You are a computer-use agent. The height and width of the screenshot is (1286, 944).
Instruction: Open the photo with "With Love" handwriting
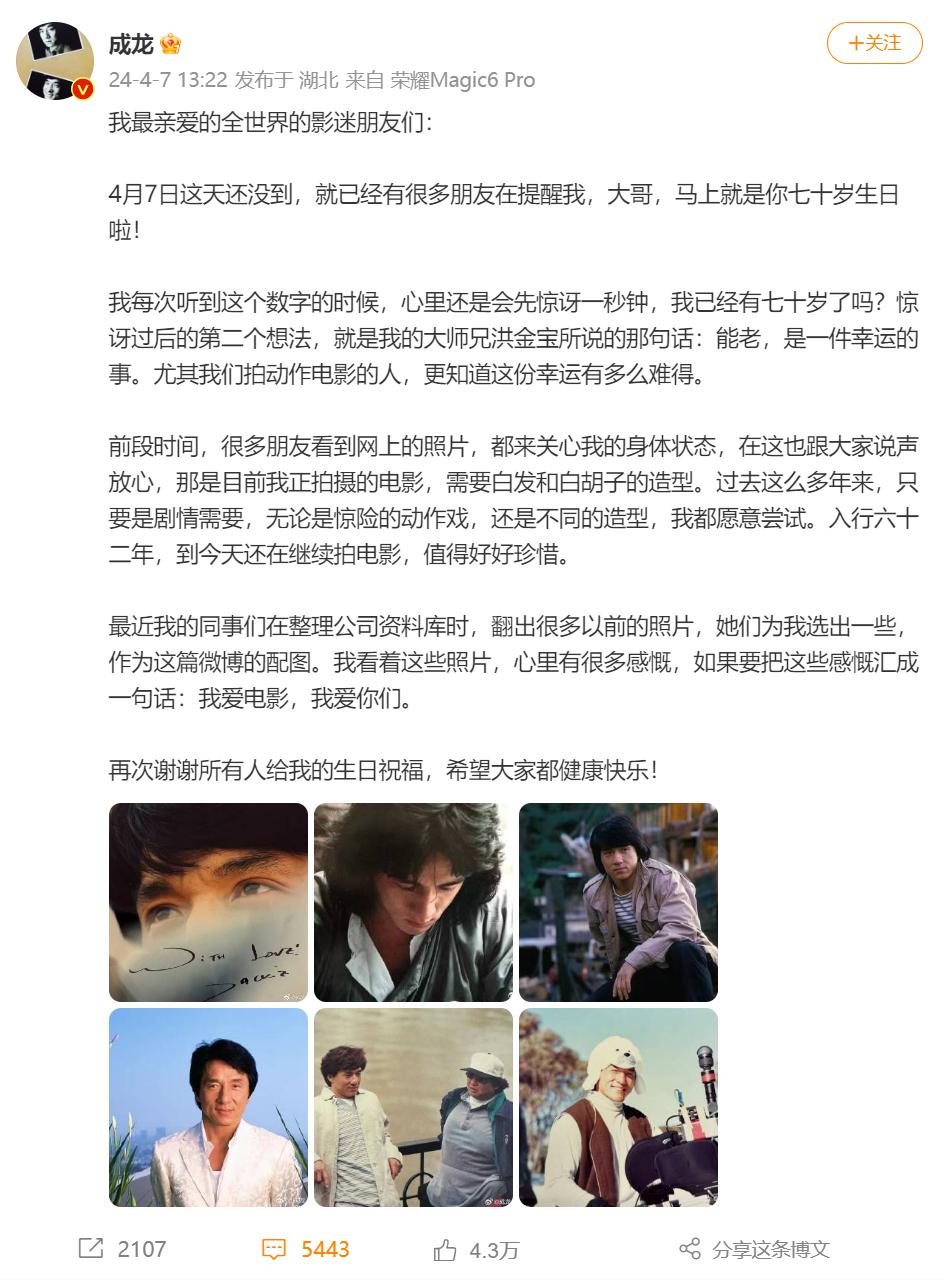click(x=208, y=902)
